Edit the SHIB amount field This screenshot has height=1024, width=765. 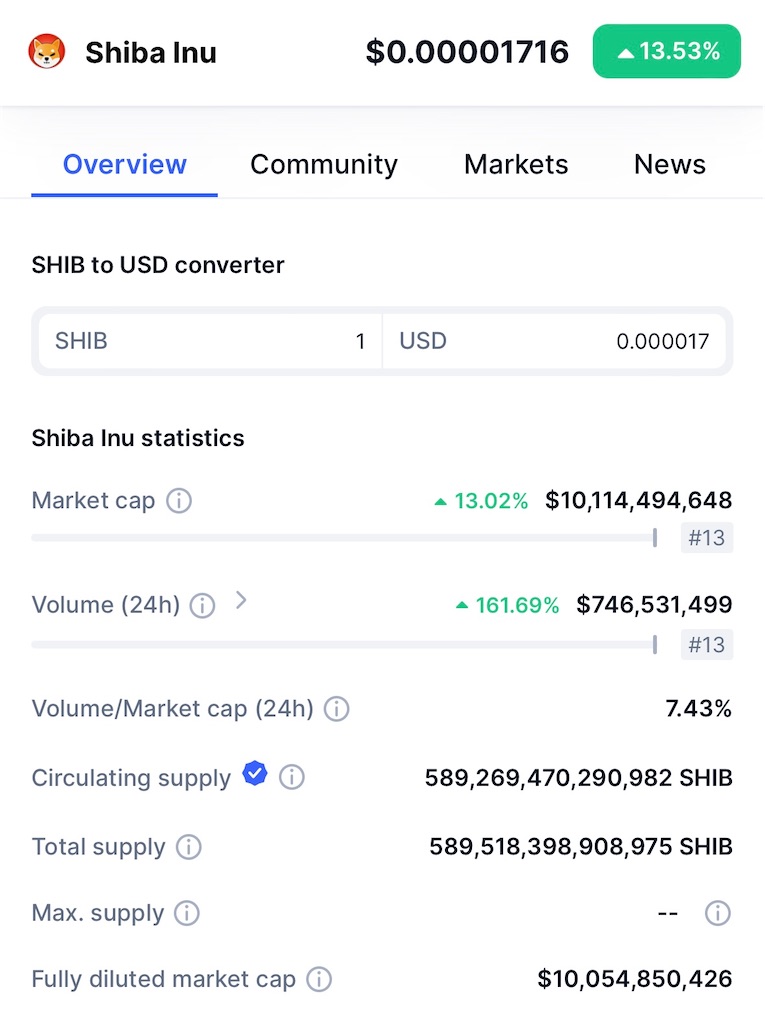pos(210,341)
